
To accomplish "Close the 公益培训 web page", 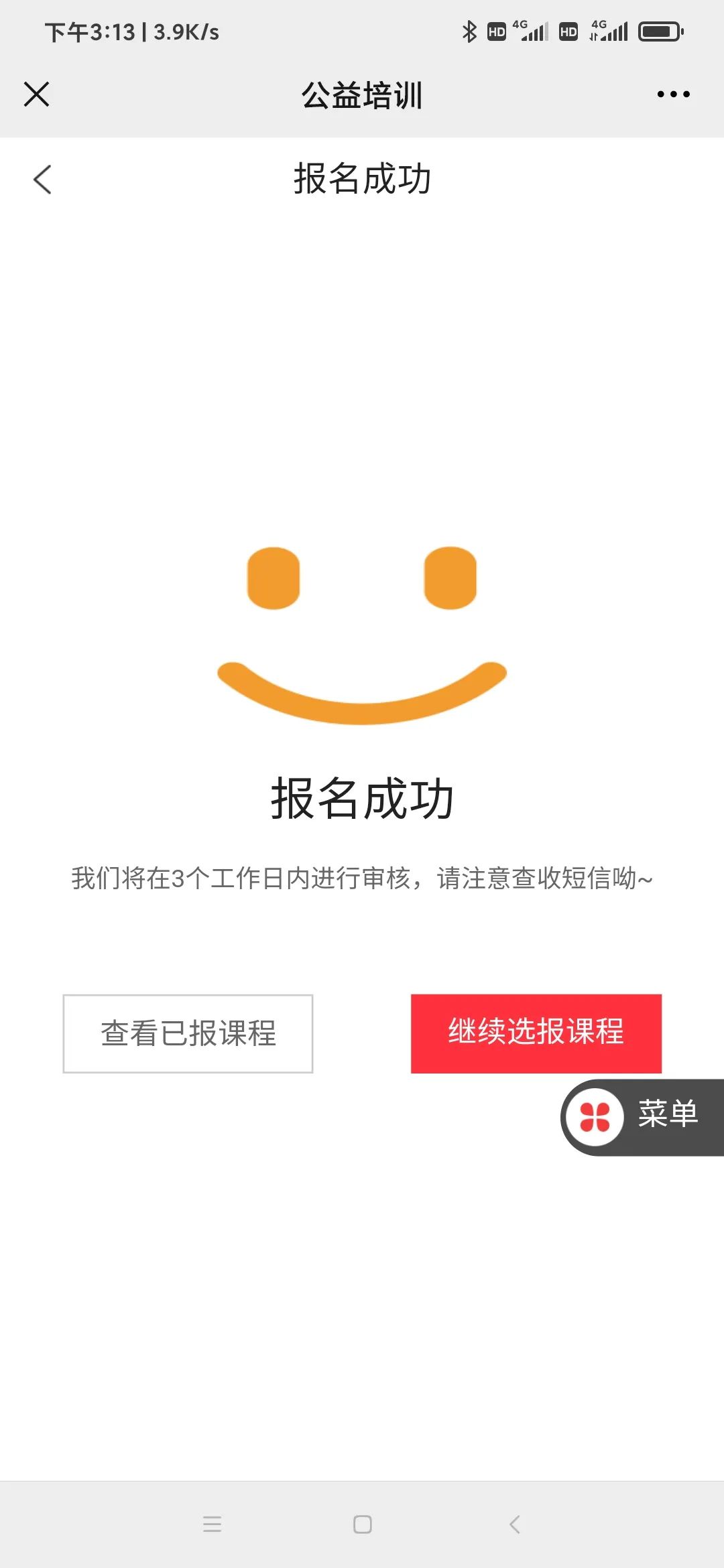I will [36, 94].
